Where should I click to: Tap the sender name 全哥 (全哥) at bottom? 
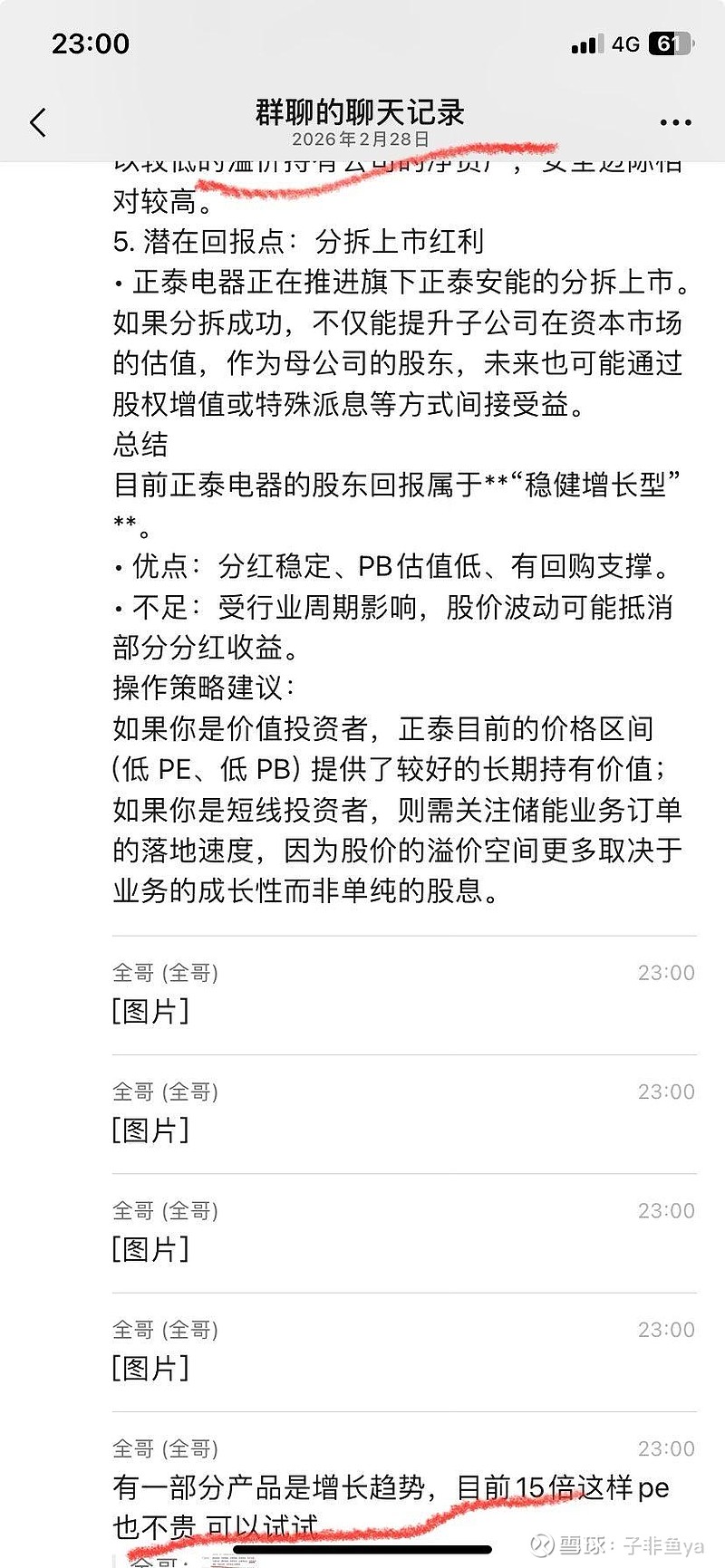(166, 1448)
